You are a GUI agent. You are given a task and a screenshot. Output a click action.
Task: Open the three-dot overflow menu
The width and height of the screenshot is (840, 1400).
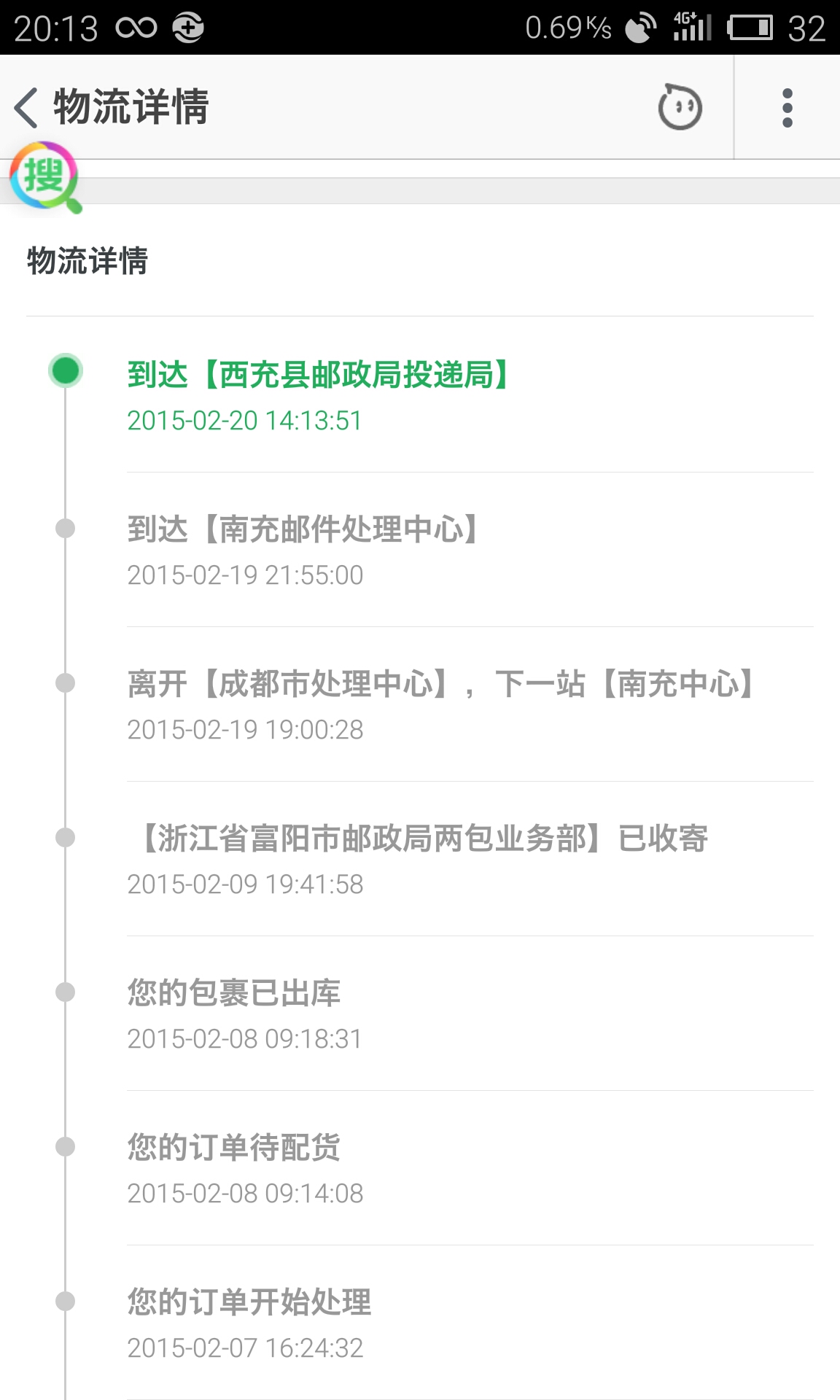(787, 108)
